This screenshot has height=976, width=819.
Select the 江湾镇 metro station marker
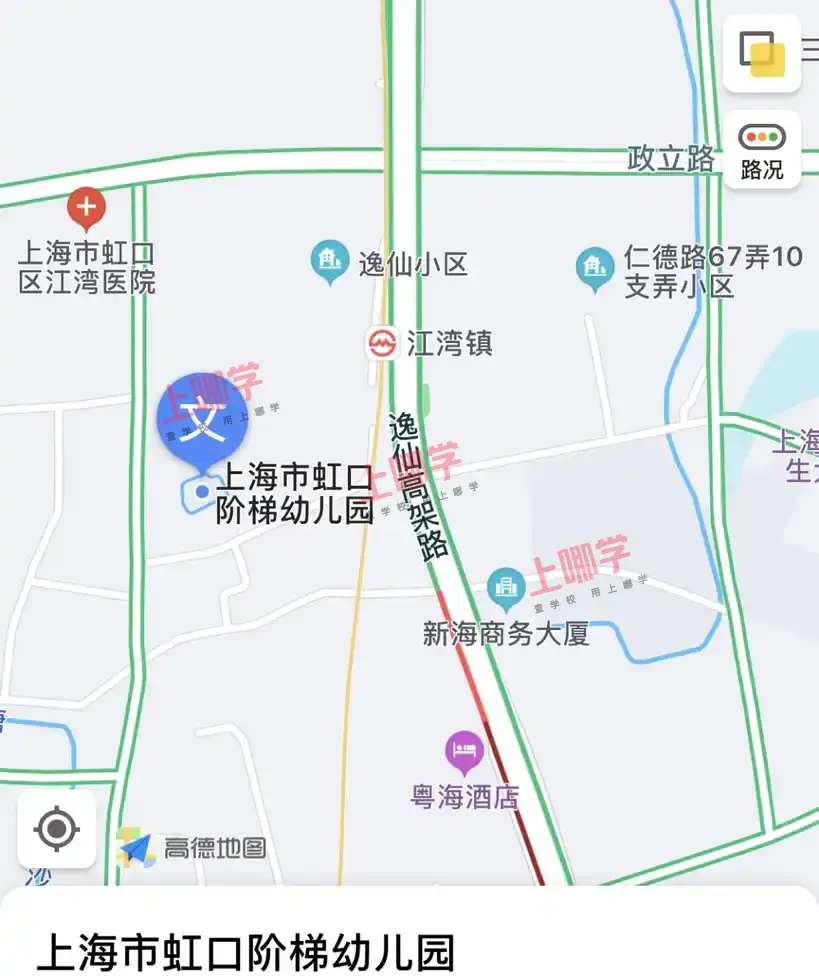380,344
